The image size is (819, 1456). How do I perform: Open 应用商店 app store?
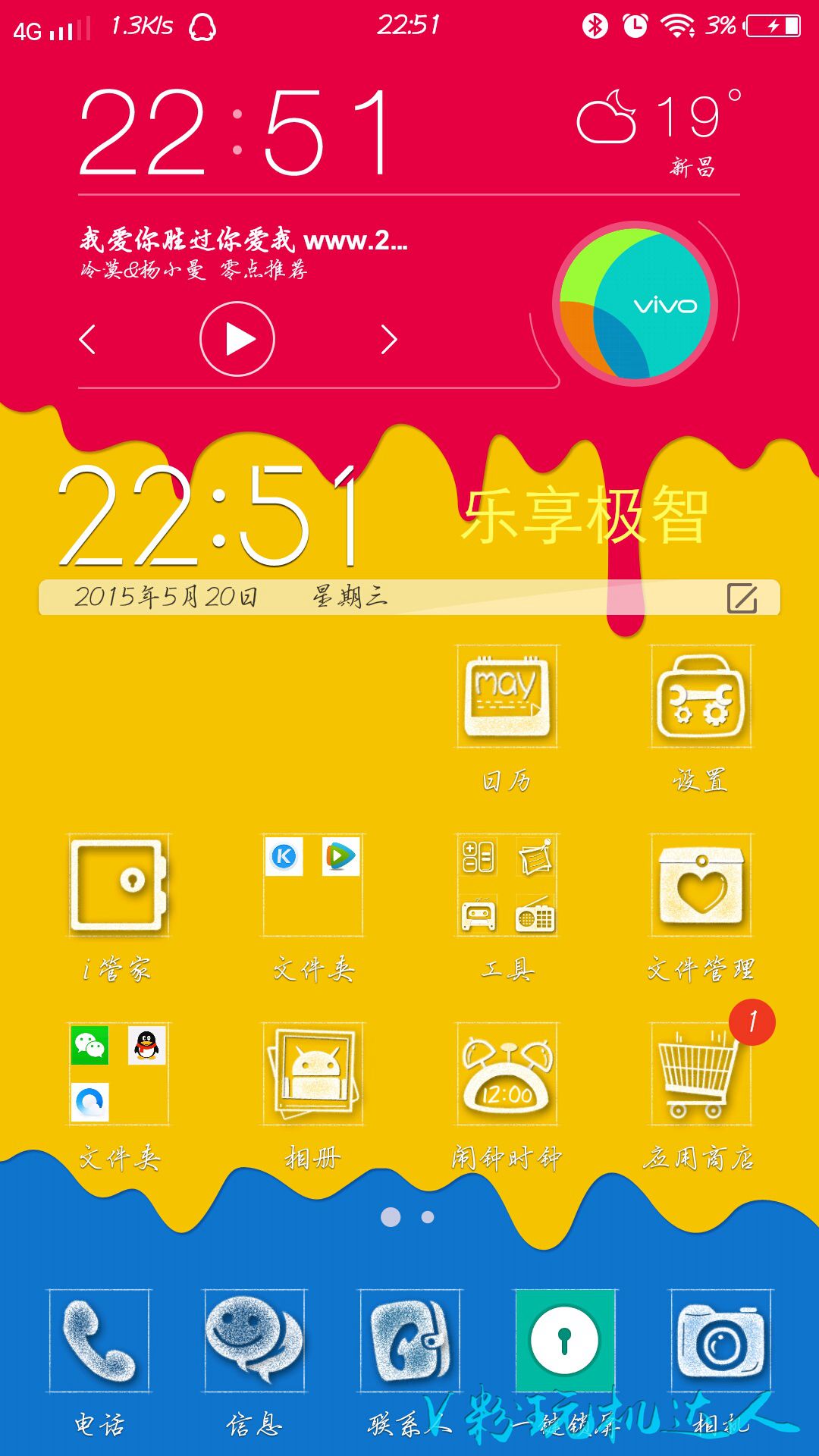pos(701,1073)
